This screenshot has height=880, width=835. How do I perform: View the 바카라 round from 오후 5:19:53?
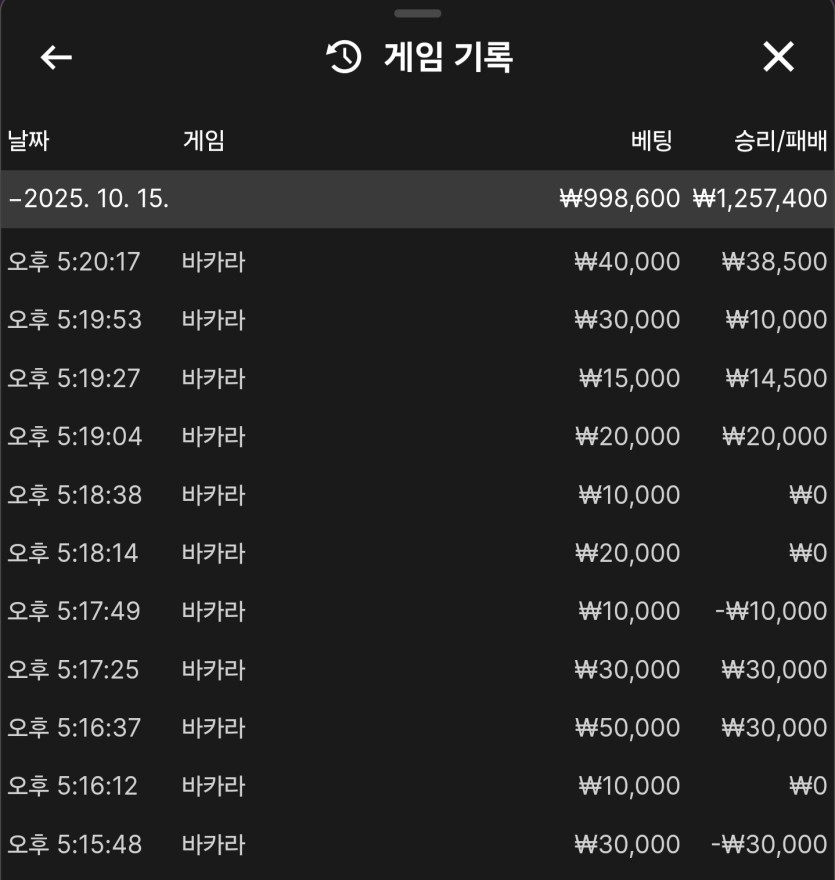click(x=417, y=320)
